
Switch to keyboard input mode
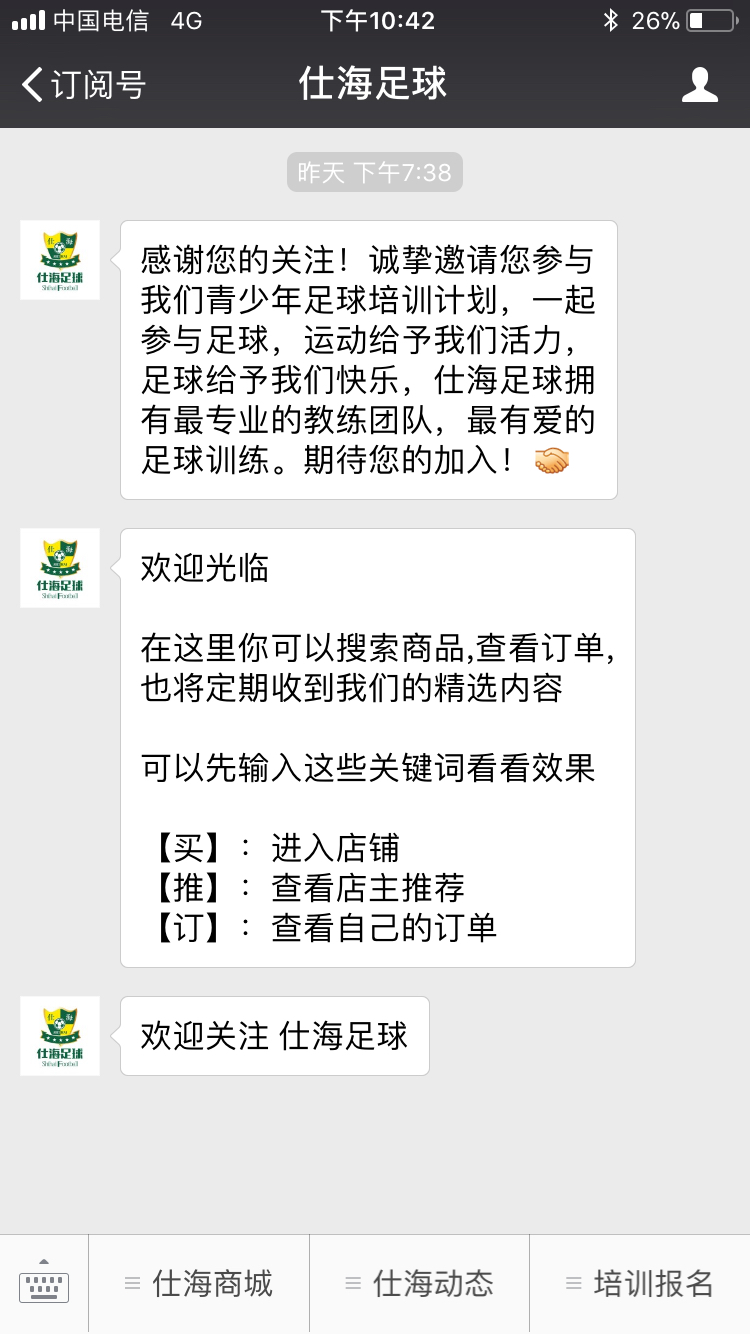coord(44,1284)
